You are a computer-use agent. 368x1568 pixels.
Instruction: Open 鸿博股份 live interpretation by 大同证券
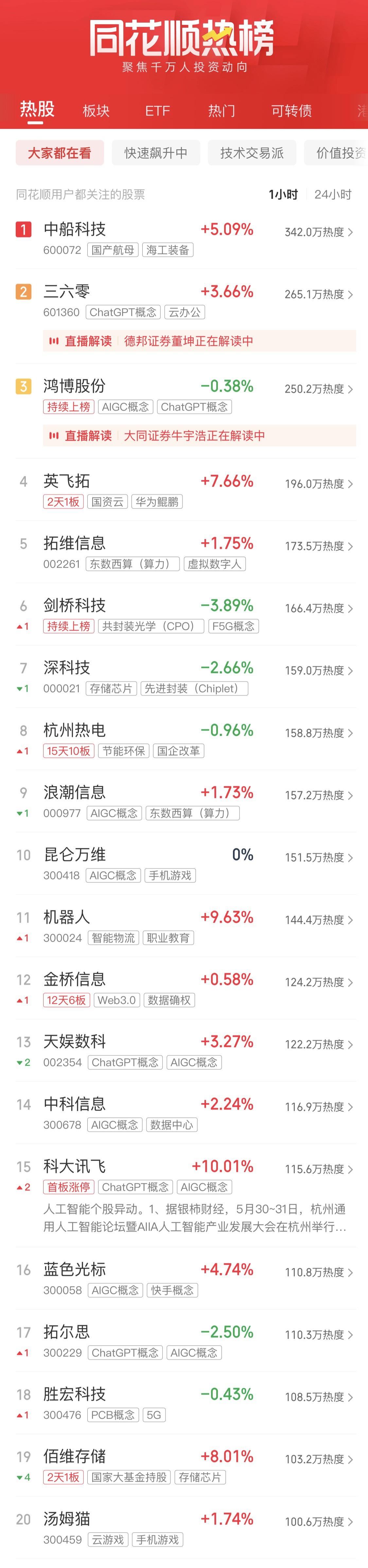pyautogui.click(x=199, y=436)
